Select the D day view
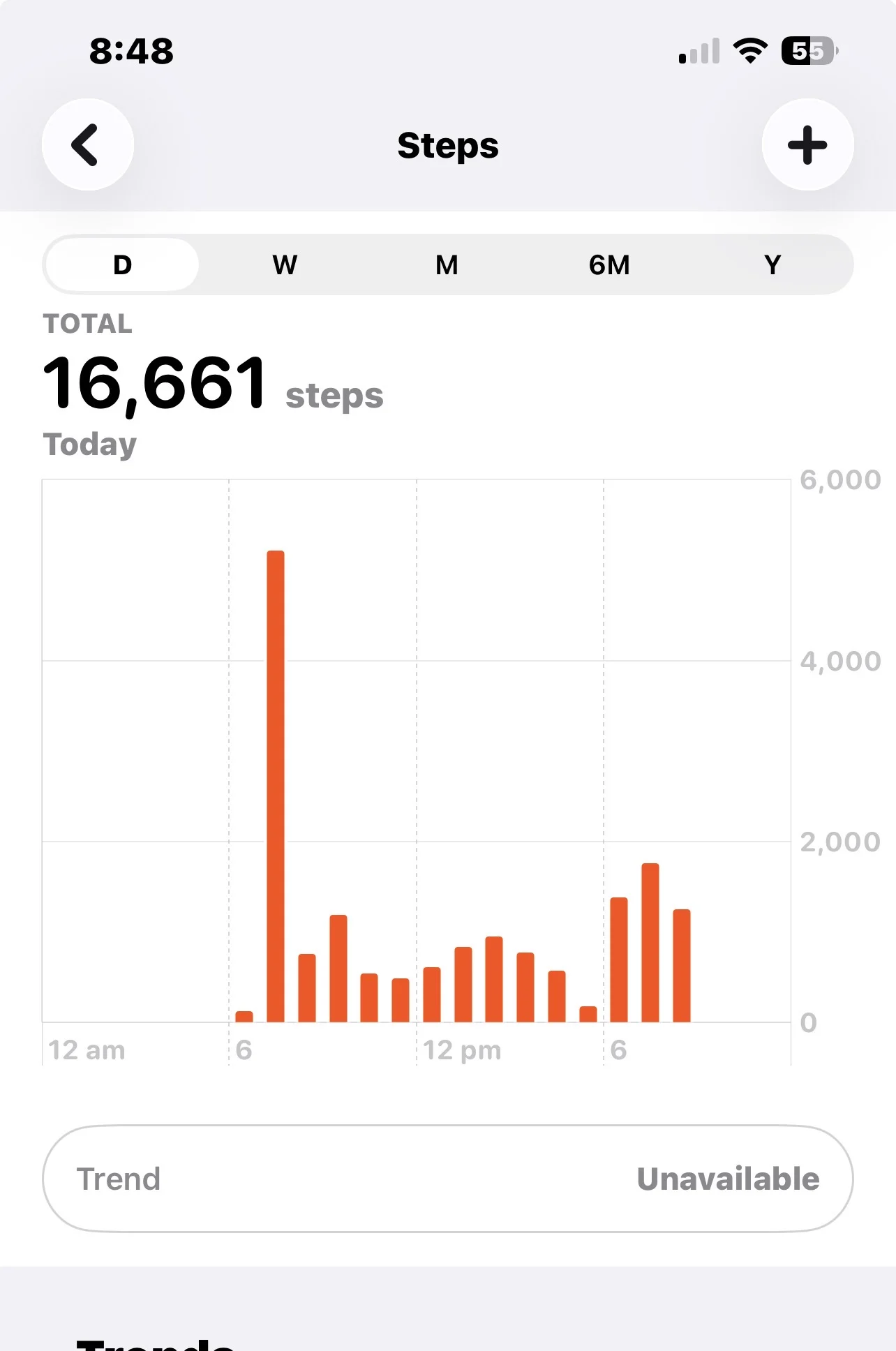Screen dimensions: 896x1351 pos(122,265)
